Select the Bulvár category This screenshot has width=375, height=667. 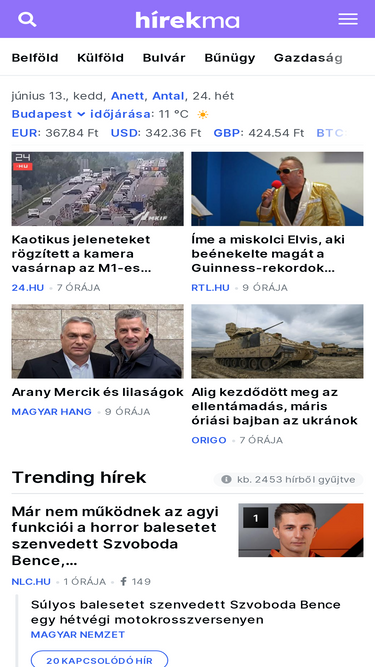point(164,58)
